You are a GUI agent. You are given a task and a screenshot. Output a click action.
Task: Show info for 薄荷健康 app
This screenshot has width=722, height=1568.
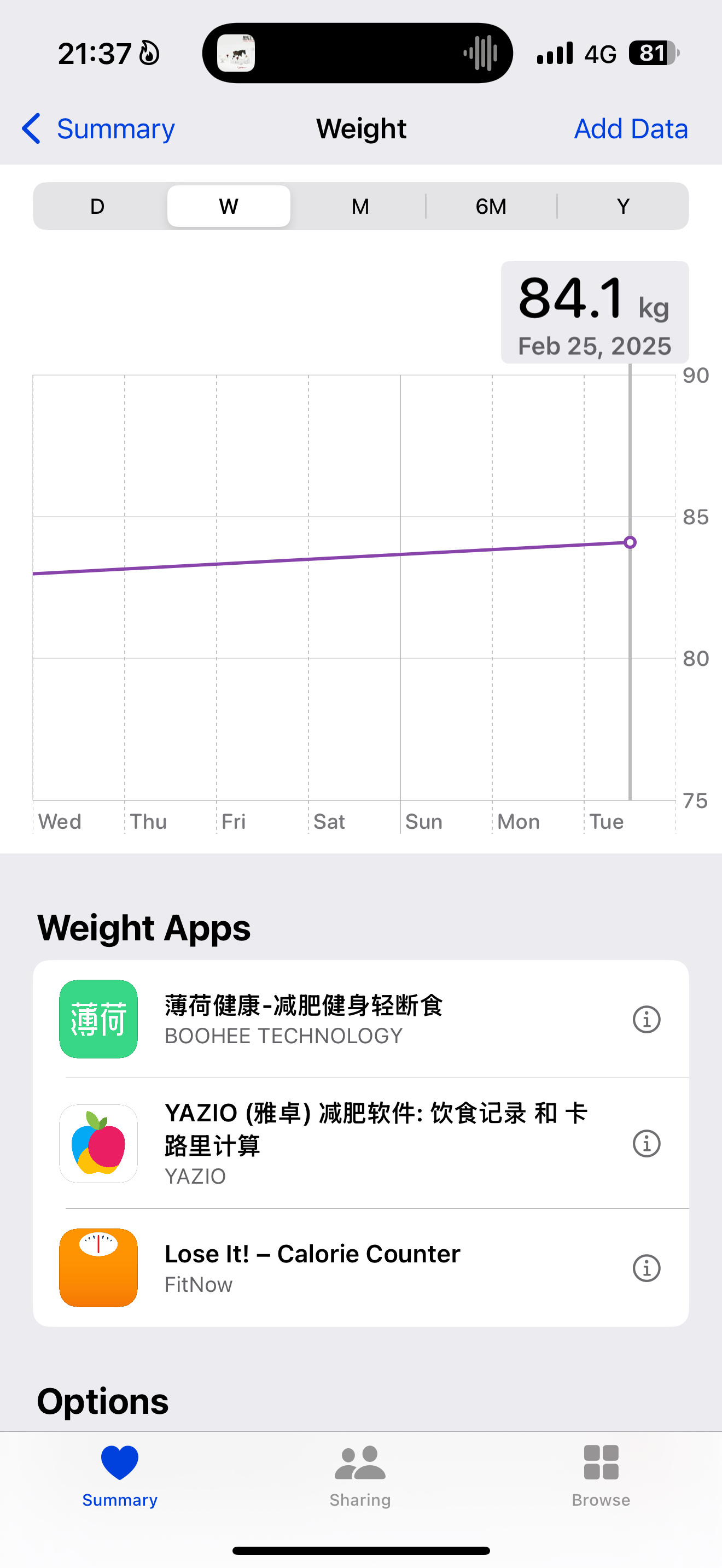[646, 1019]
